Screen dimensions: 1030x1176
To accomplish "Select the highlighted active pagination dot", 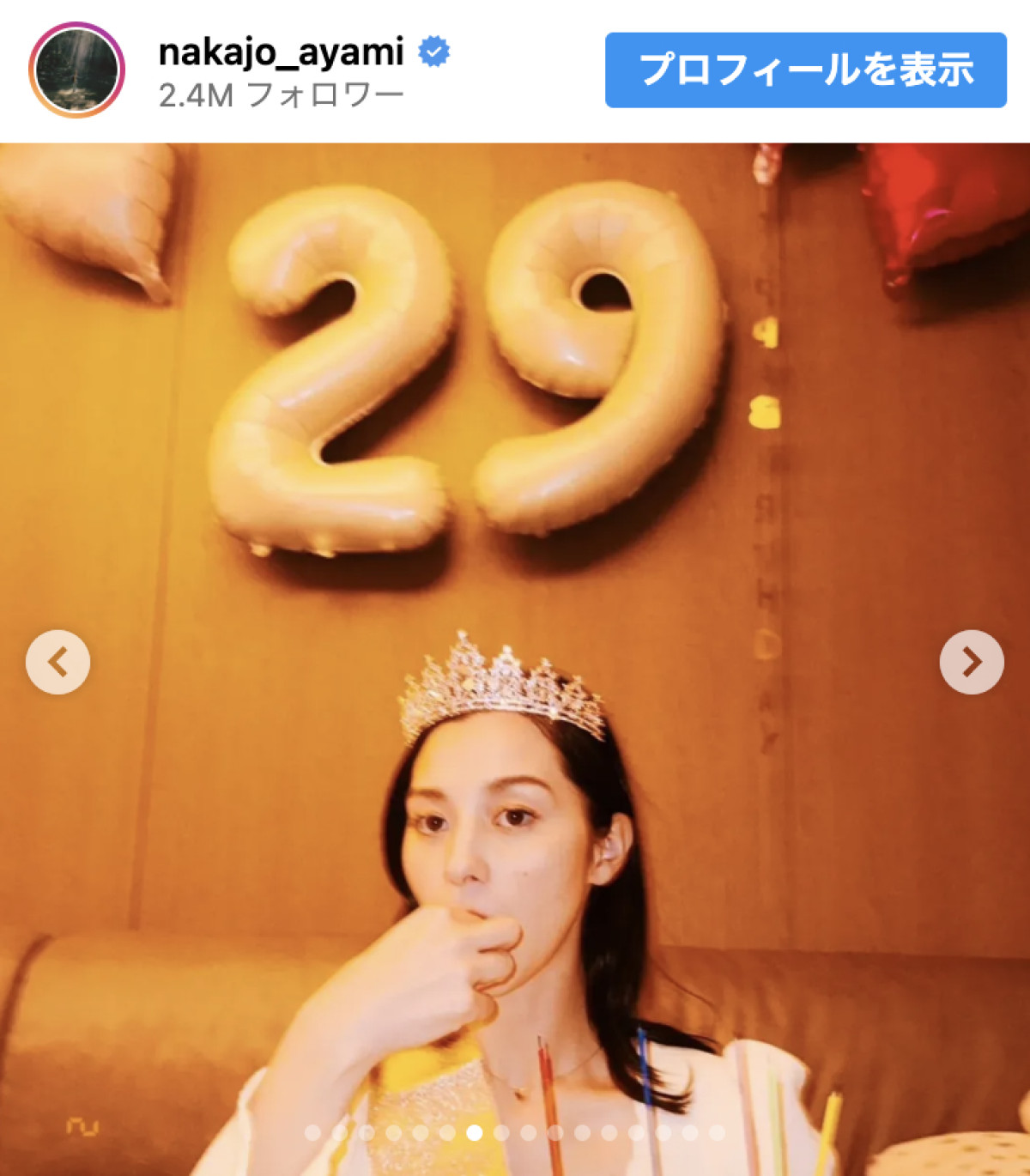I will 474,1131.
